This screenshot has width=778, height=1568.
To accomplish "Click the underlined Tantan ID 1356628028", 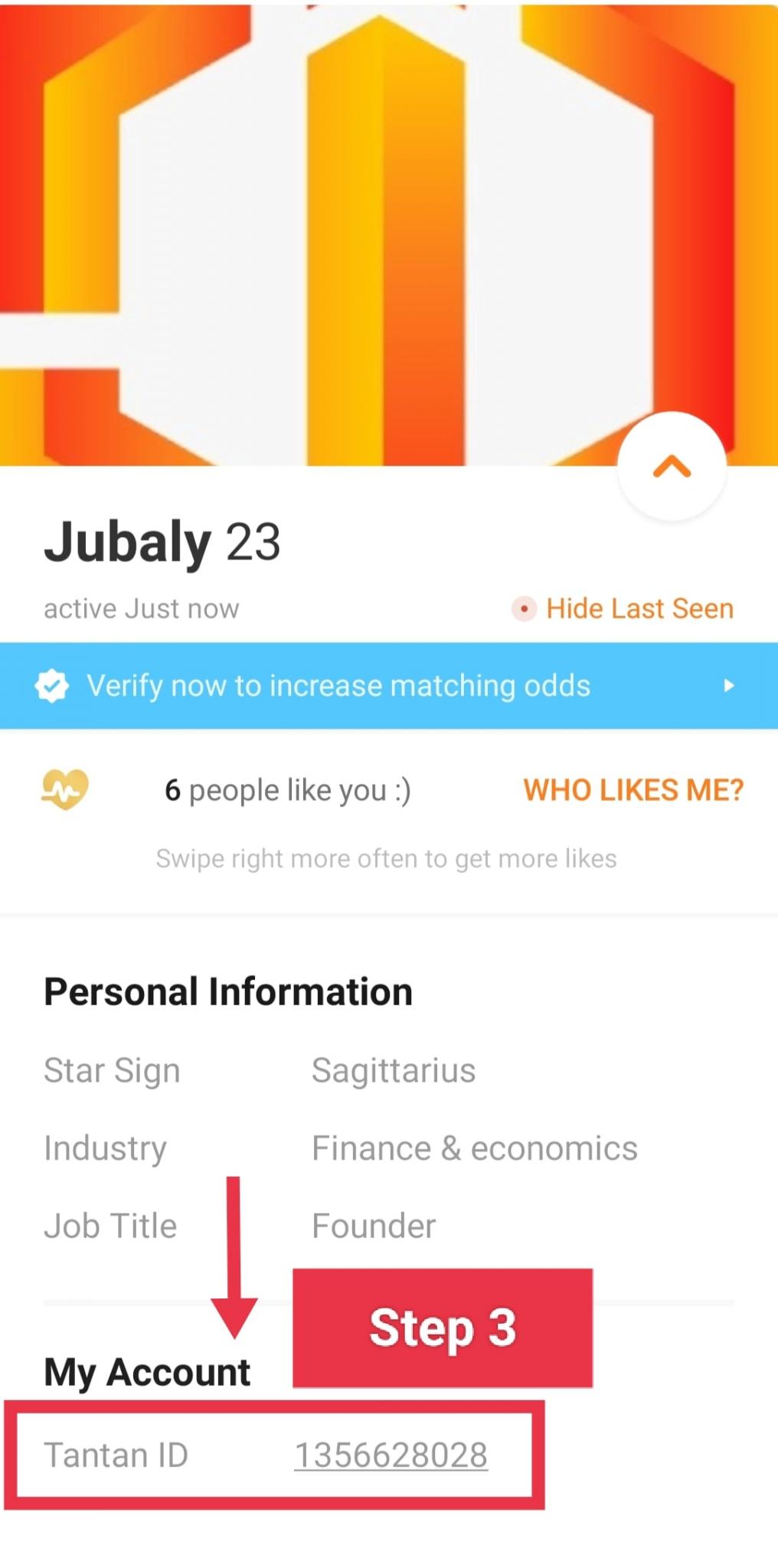I will click(x=390, y=1455).
